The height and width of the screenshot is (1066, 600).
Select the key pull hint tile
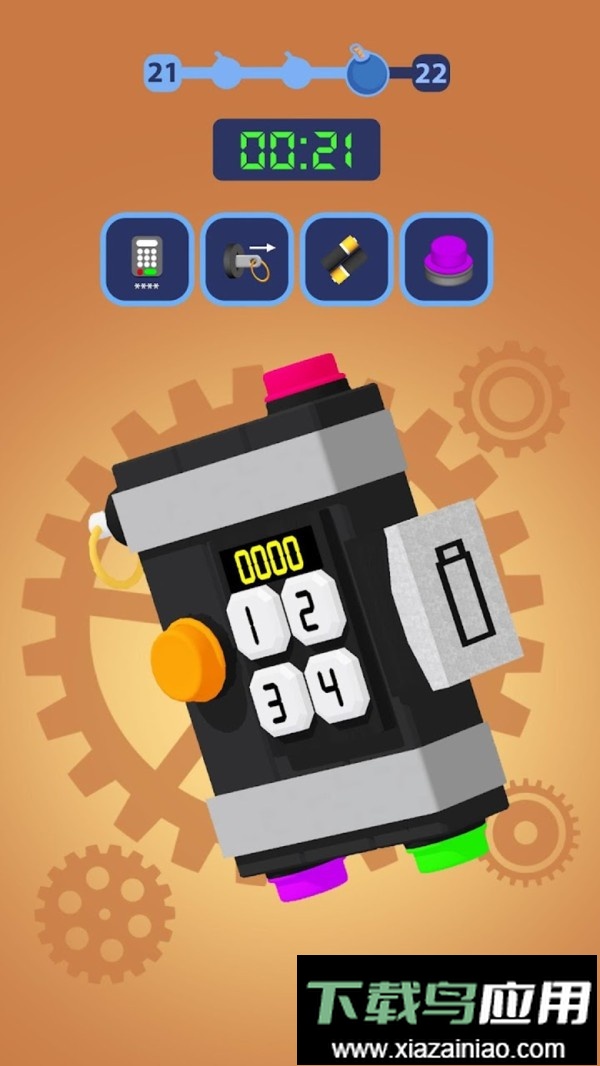247,260
